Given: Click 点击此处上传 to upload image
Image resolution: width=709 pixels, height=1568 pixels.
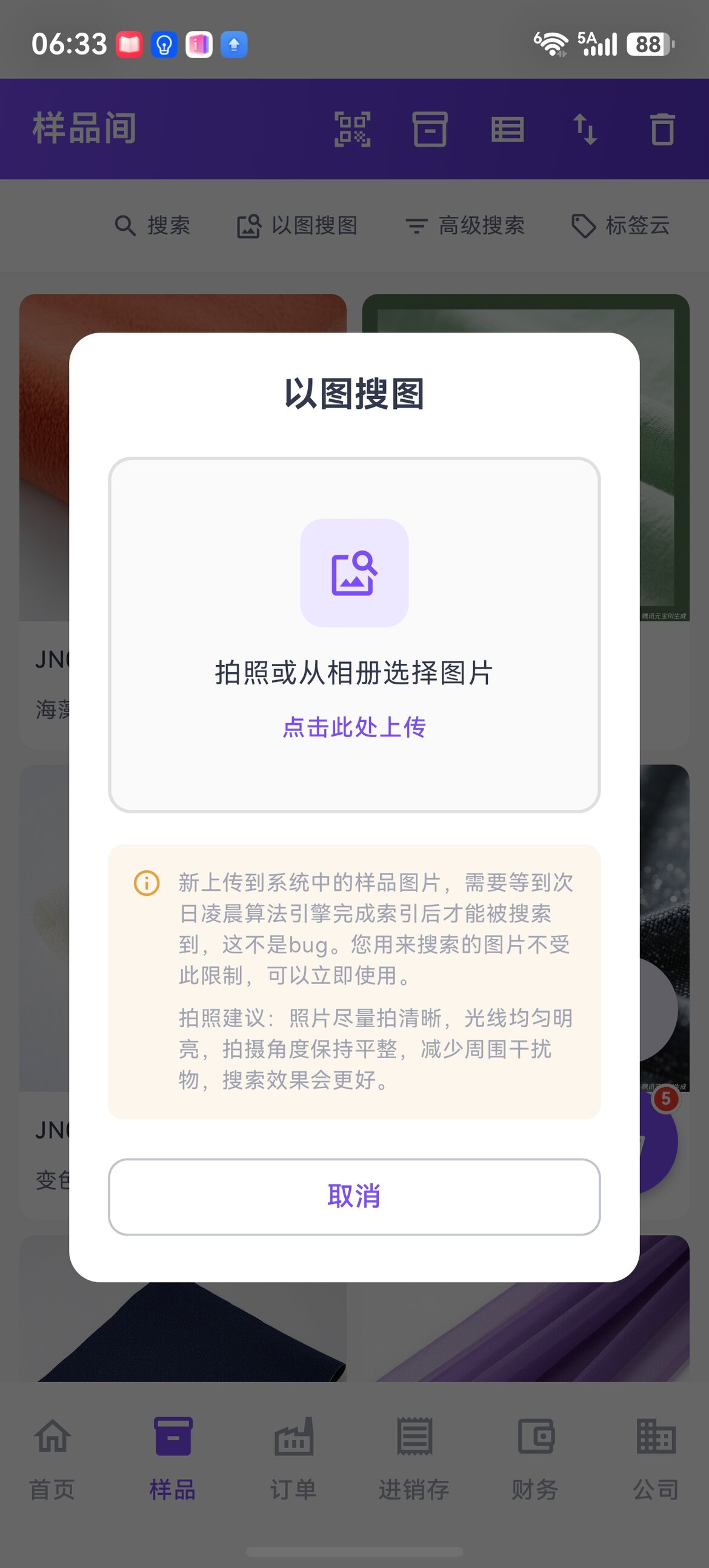Looking at the screenshot, I should tap(354, 728).
